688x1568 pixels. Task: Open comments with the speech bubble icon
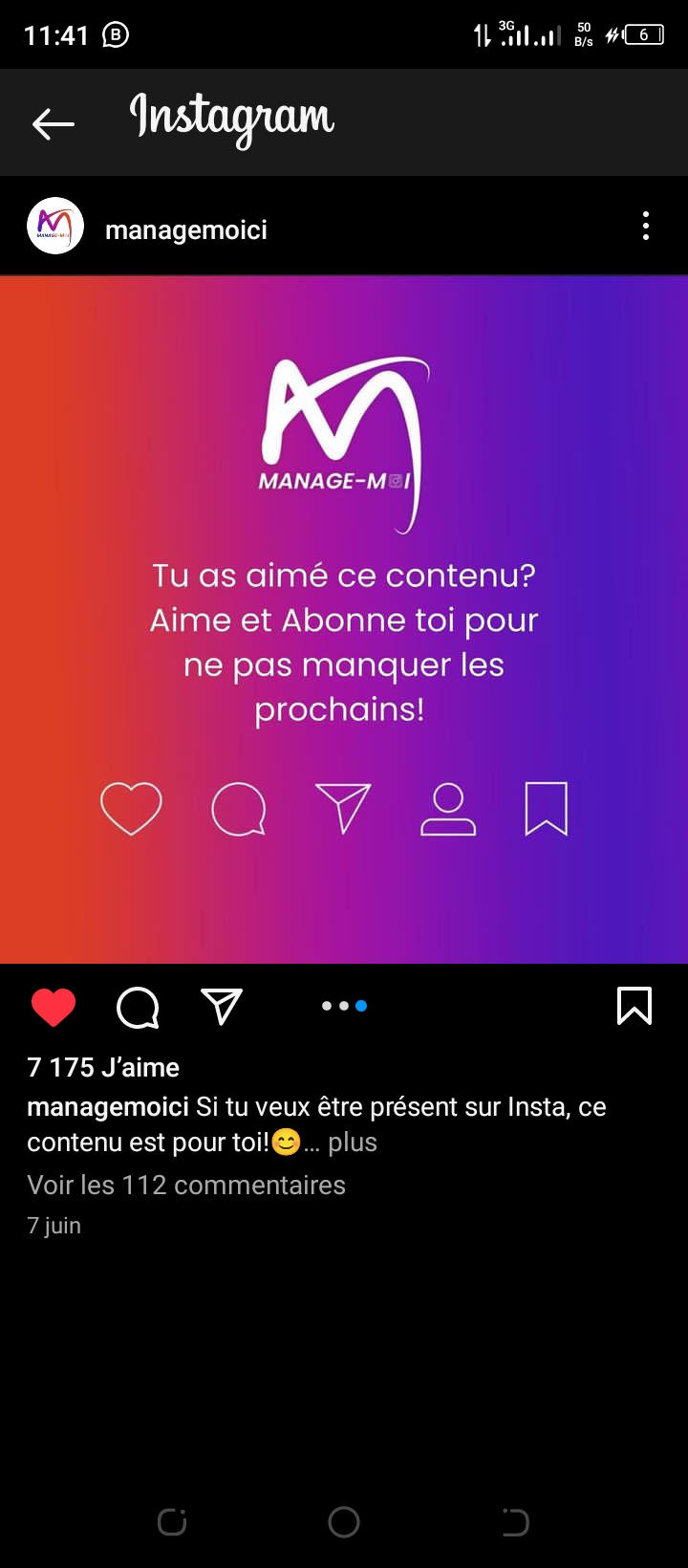tap(138, 1007)
